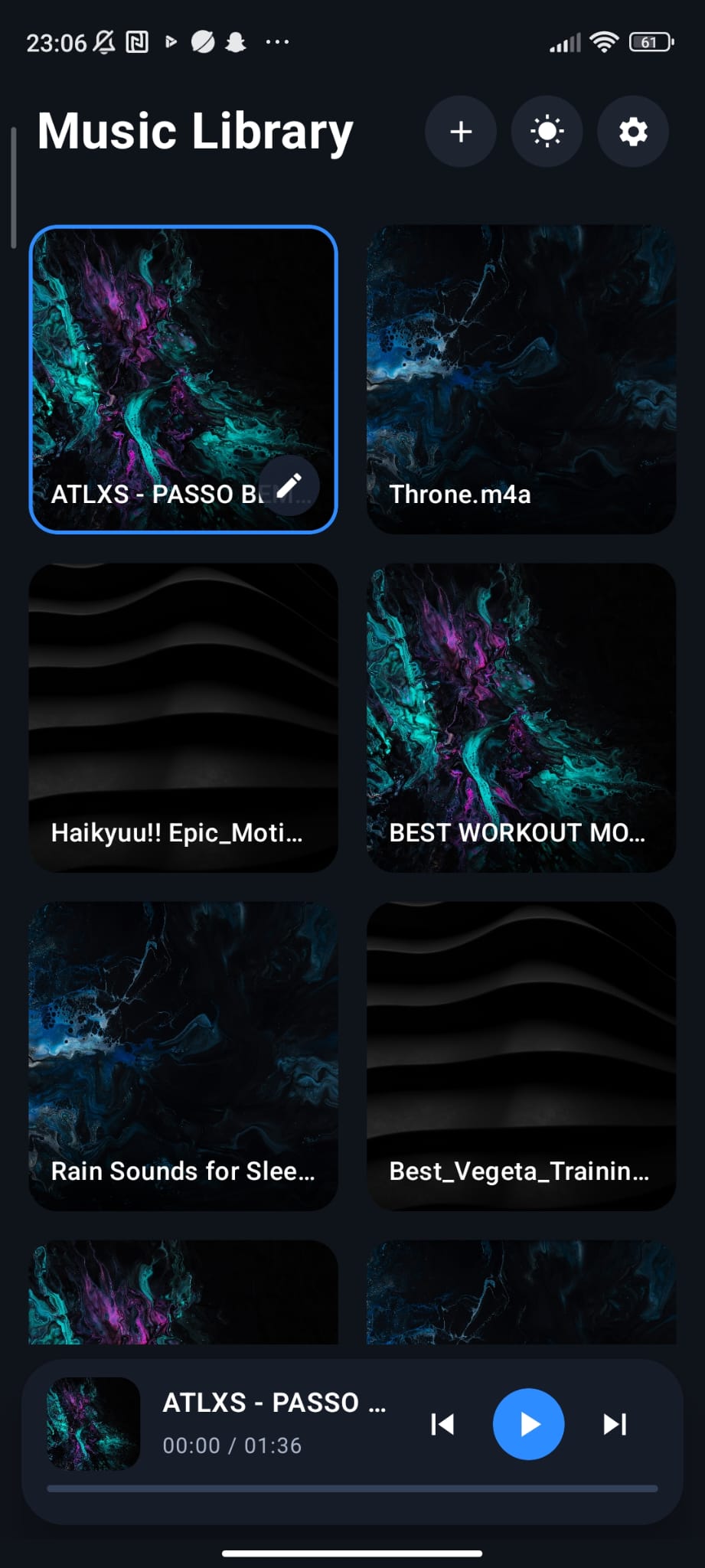Play the Haikyuu!! Epic_Moti... track

click(x=183, y=717)
